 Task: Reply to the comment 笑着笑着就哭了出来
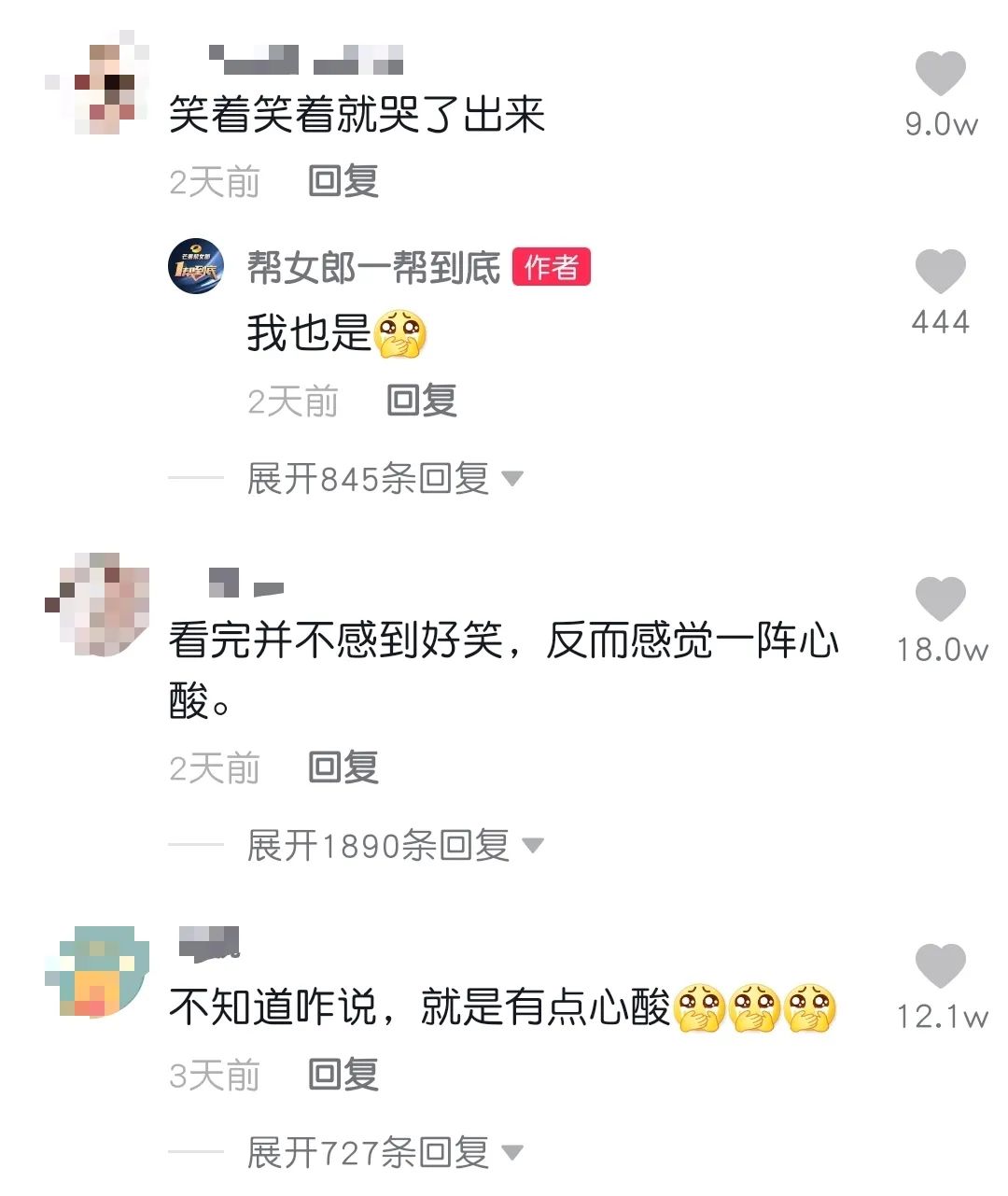343,181
